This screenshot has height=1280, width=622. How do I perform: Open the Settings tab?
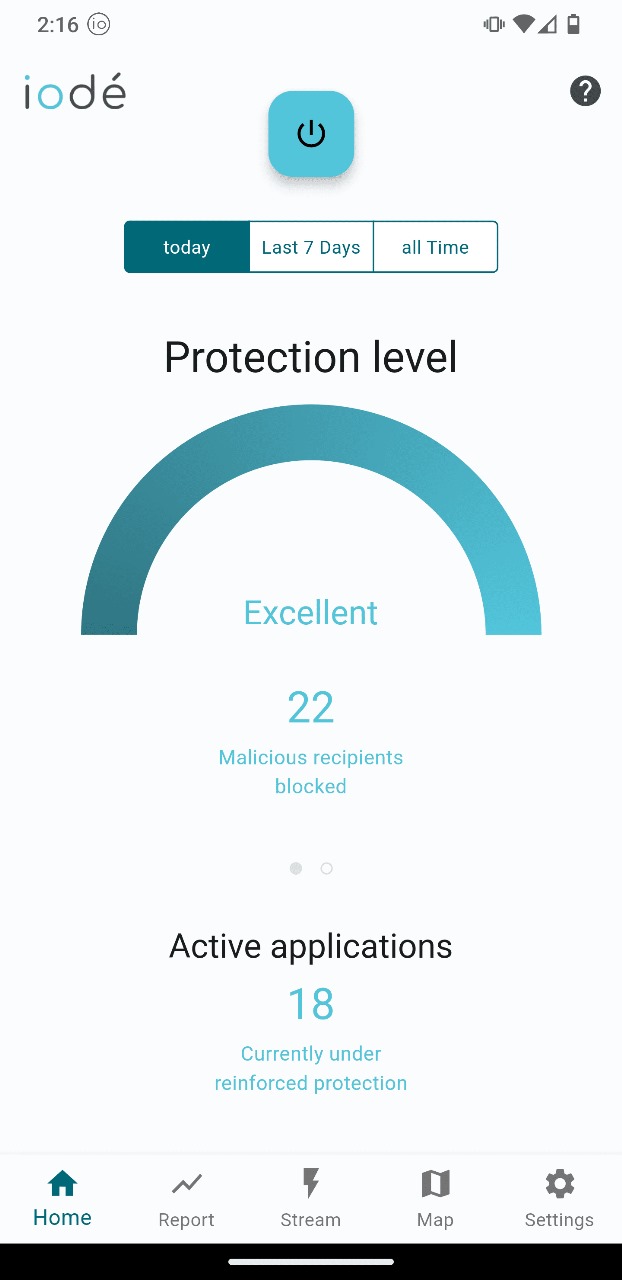click(559, 1199)
